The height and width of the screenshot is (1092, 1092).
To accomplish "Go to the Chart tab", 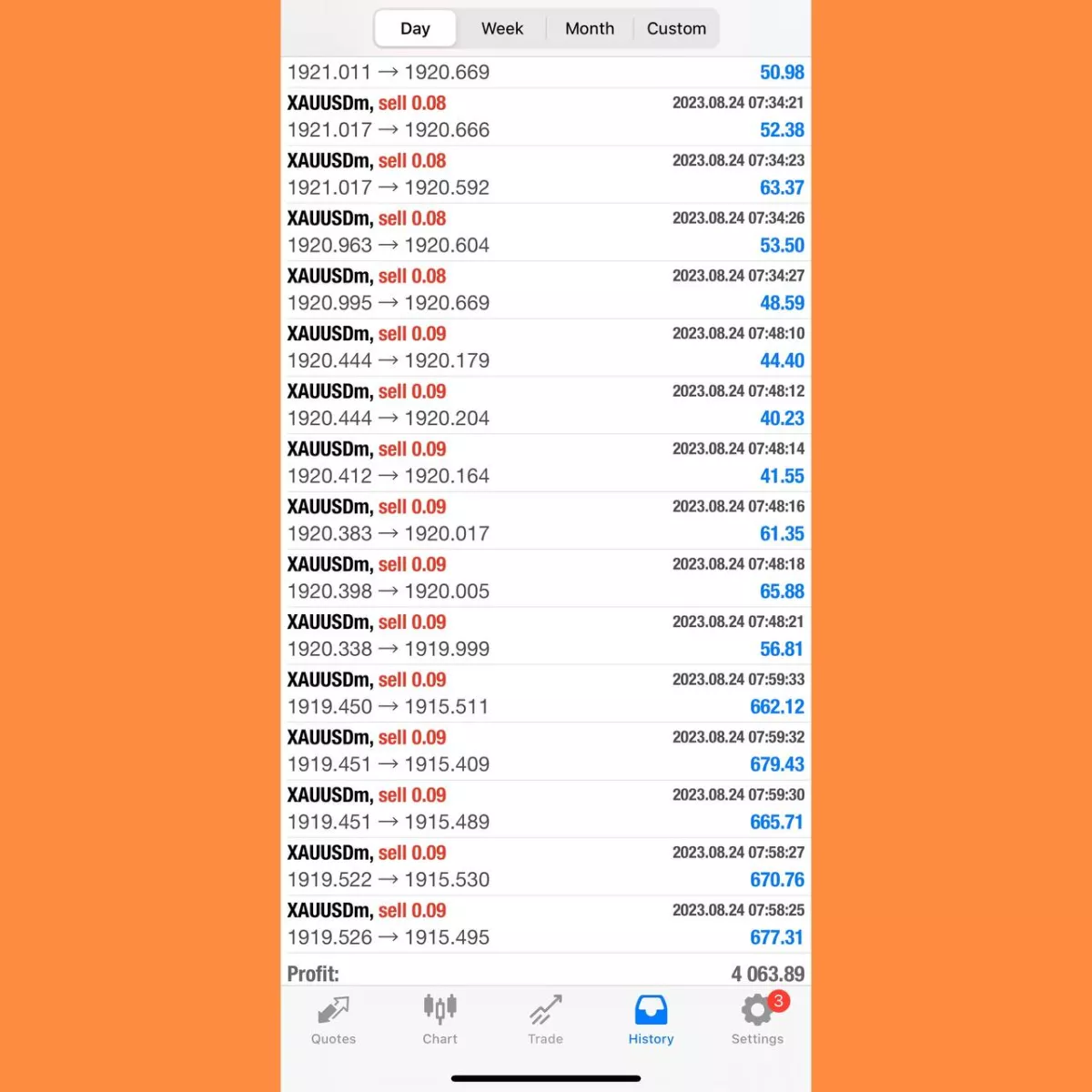I will coord(440,1020).
